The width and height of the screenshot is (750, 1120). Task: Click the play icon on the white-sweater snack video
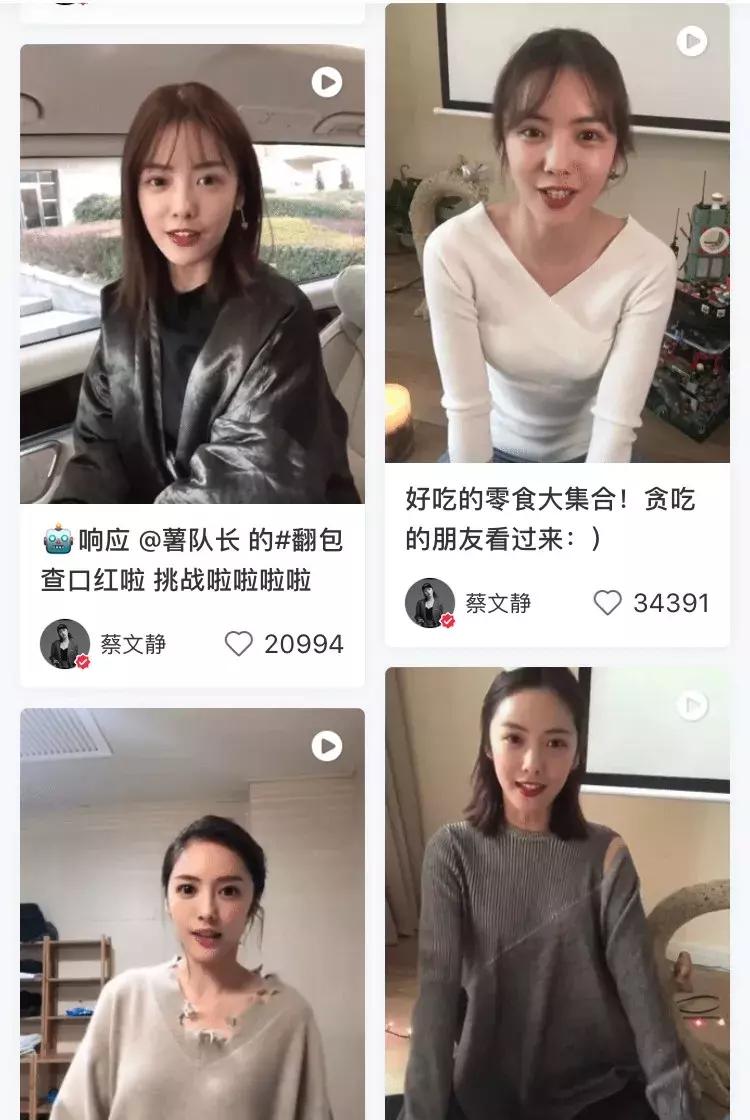[689, 42]
